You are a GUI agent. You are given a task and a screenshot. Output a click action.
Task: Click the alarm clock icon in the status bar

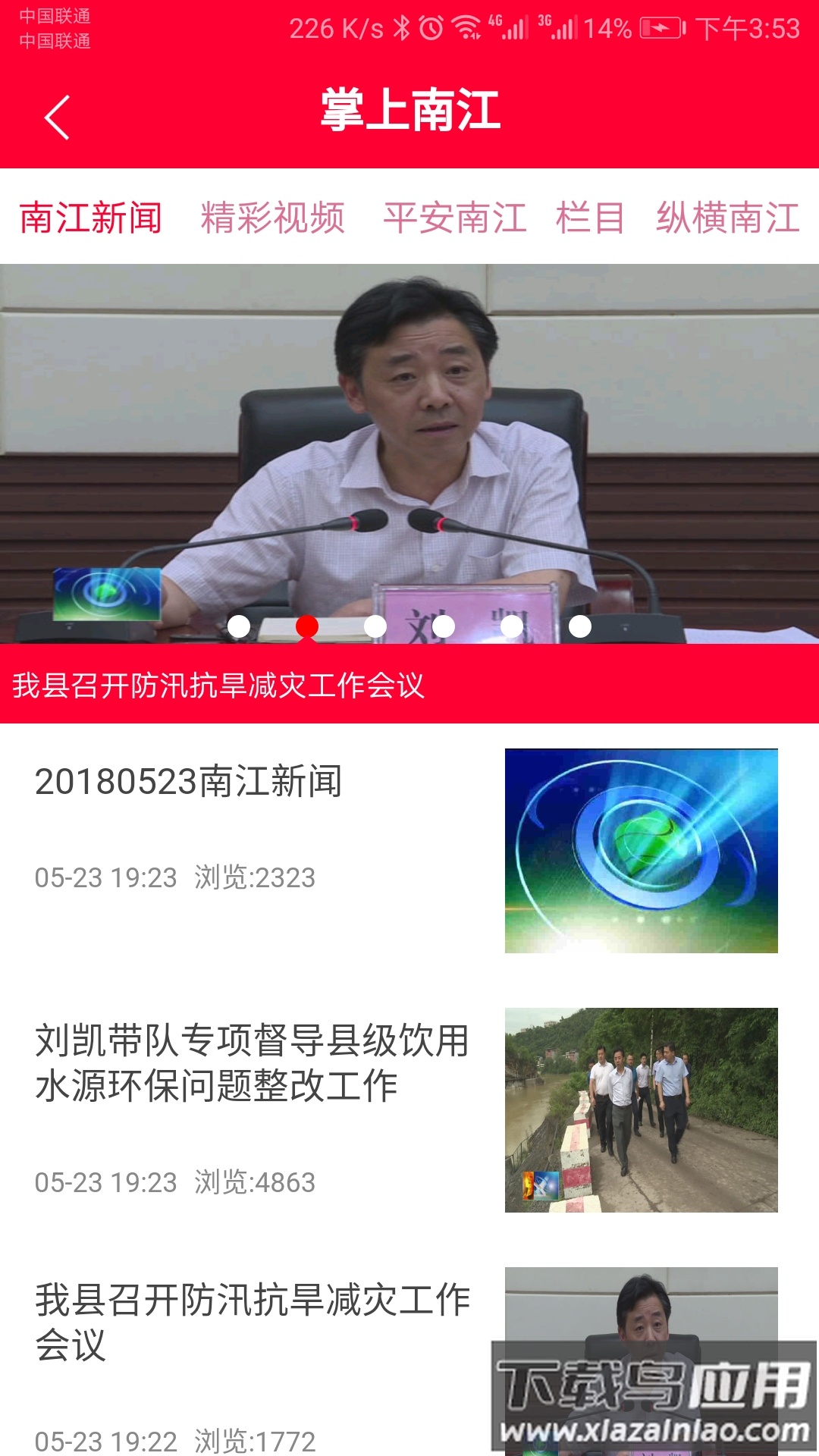click(429, 25)
